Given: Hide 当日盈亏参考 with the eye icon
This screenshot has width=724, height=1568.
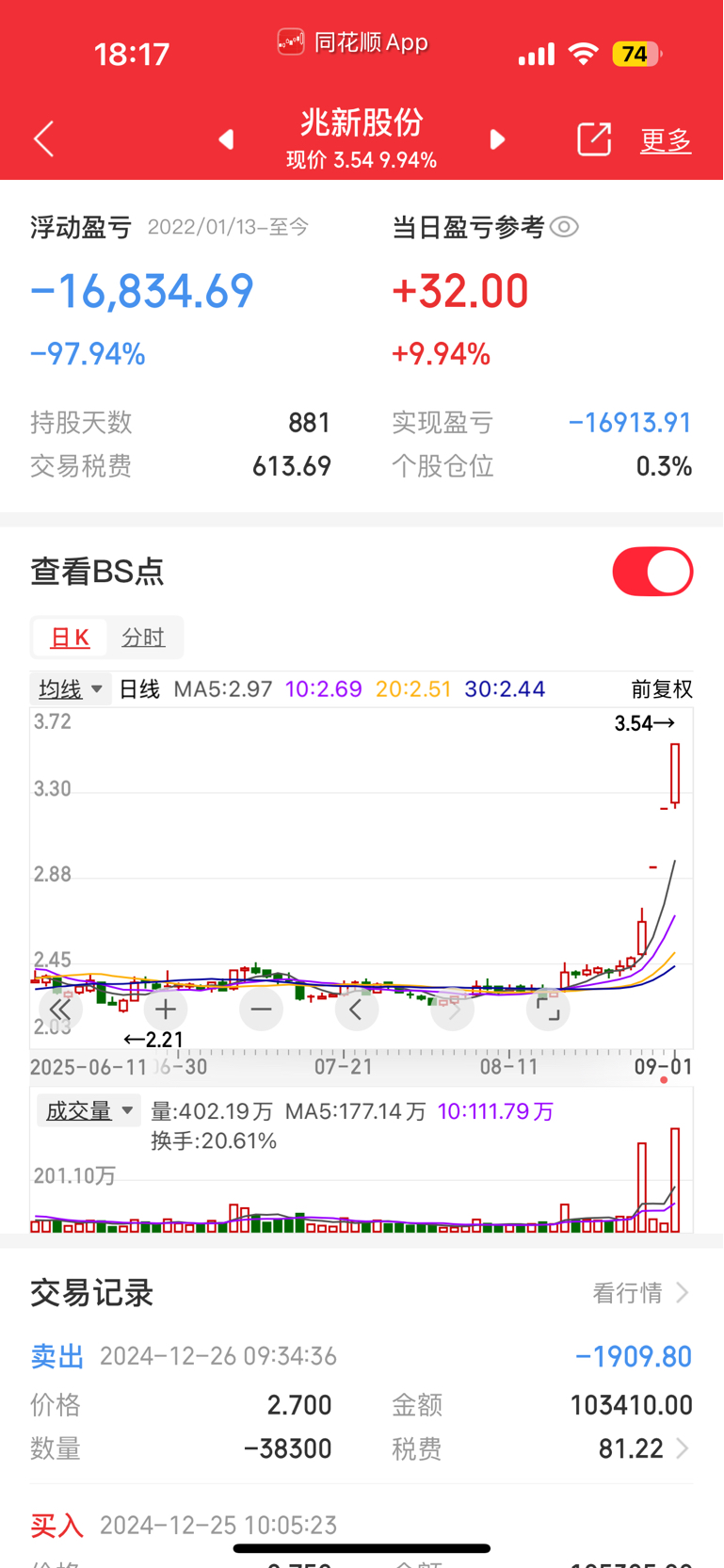Looking at the screenshot, I should [564, 227].
